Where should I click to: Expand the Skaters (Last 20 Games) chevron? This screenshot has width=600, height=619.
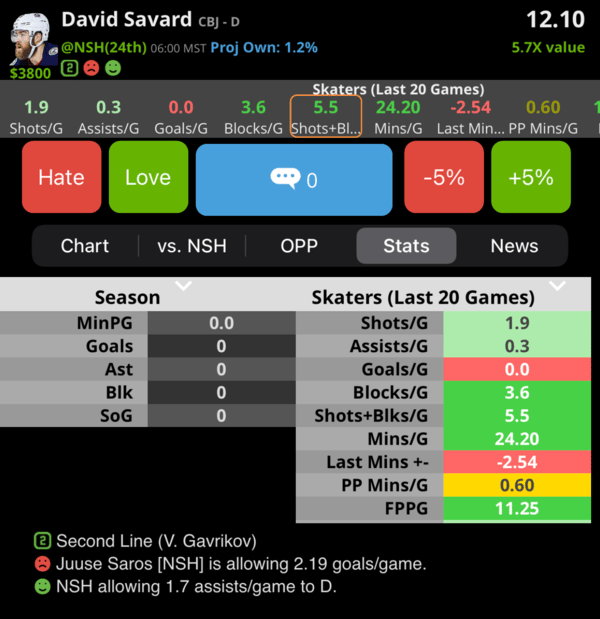click(x=558, y=286)
